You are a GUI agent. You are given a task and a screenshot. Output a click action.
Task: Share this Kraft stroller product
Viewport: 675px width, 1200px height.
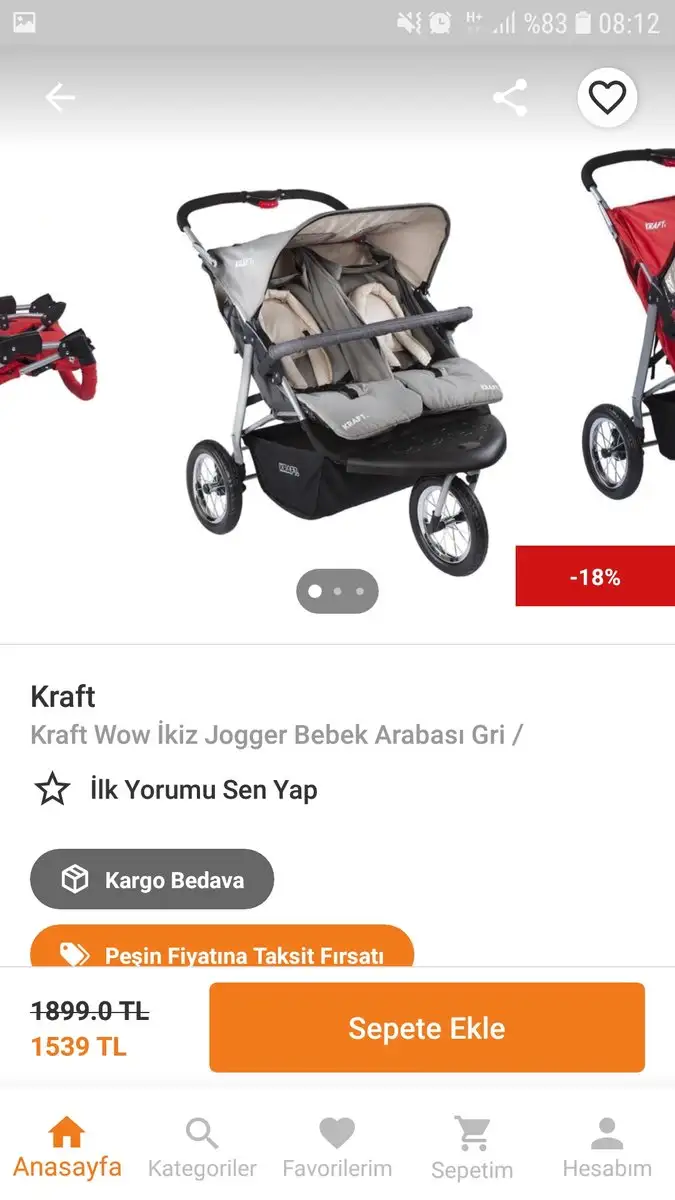510,98
